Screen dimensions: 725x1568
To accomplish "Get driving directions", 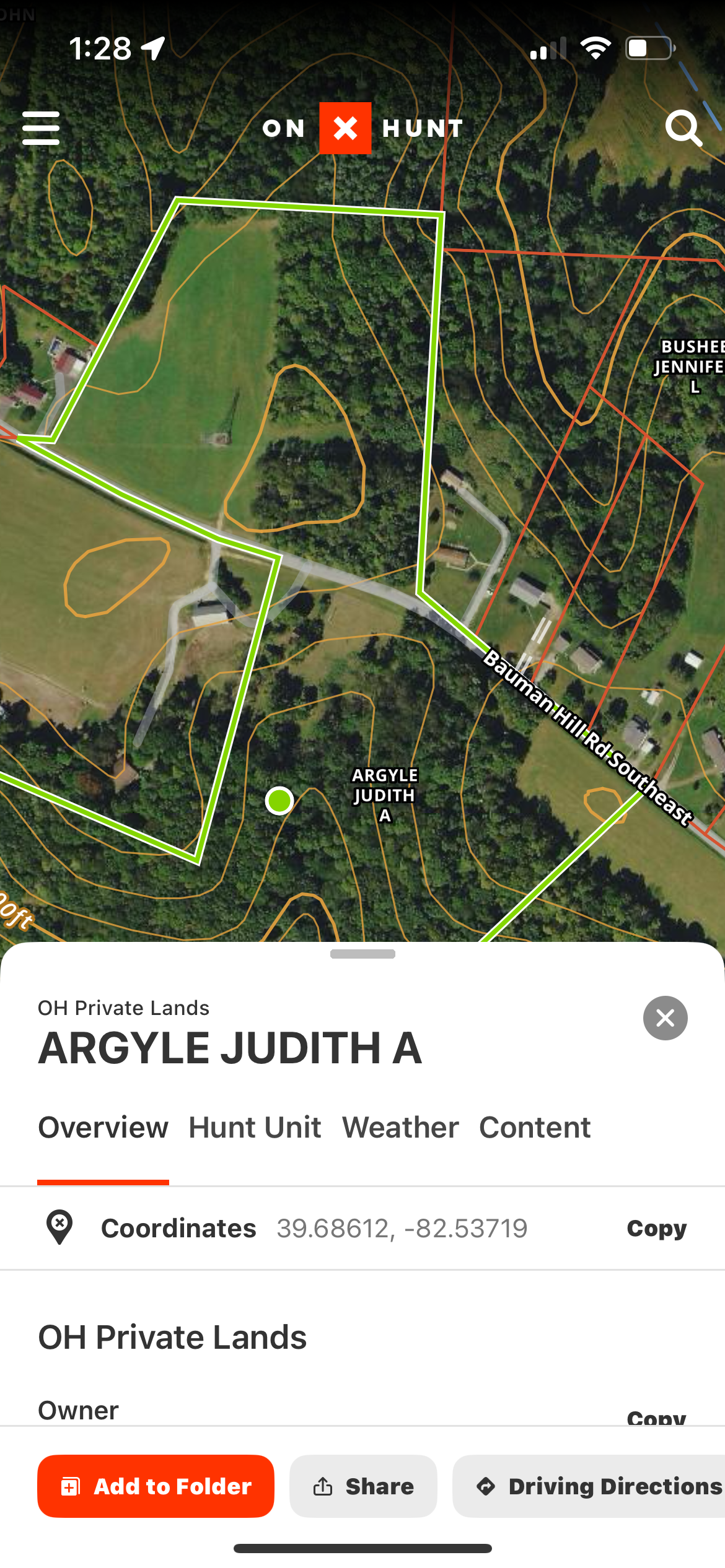I will (589, 1486).
